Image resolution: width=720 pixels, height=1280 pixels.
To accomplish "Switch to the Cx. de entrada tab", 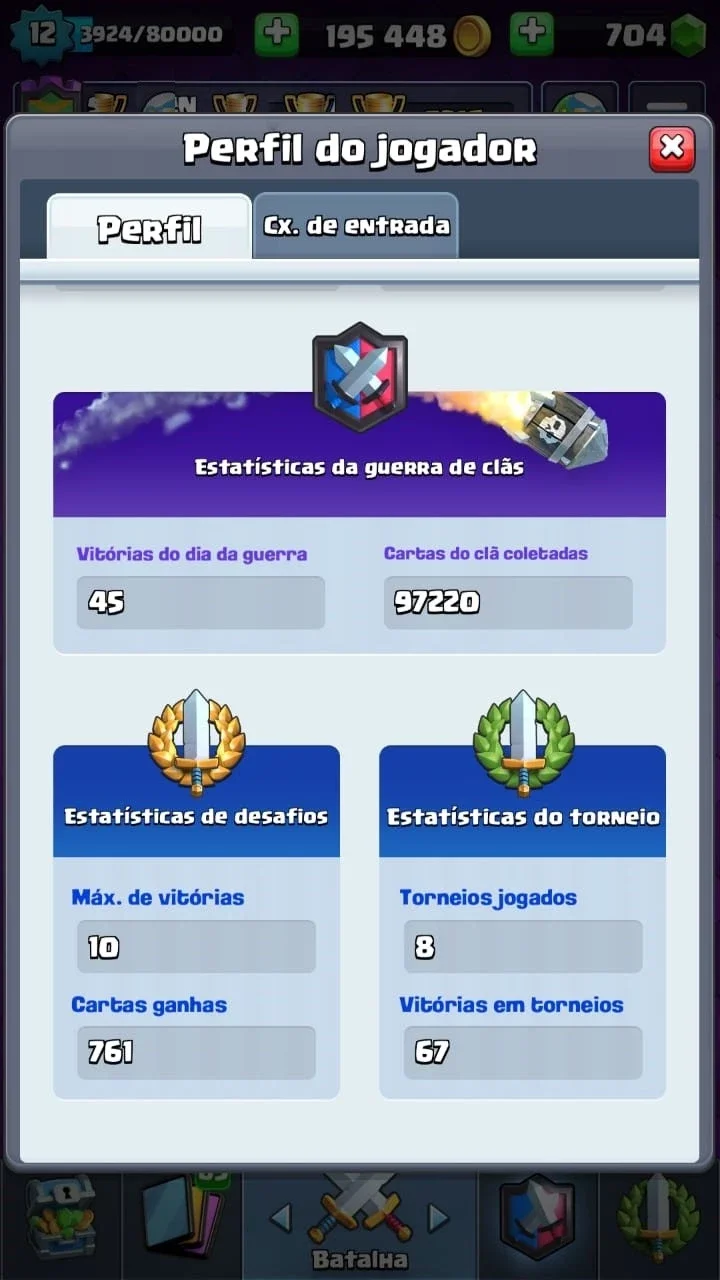I will pyautogui.click(x=356, y=225).
